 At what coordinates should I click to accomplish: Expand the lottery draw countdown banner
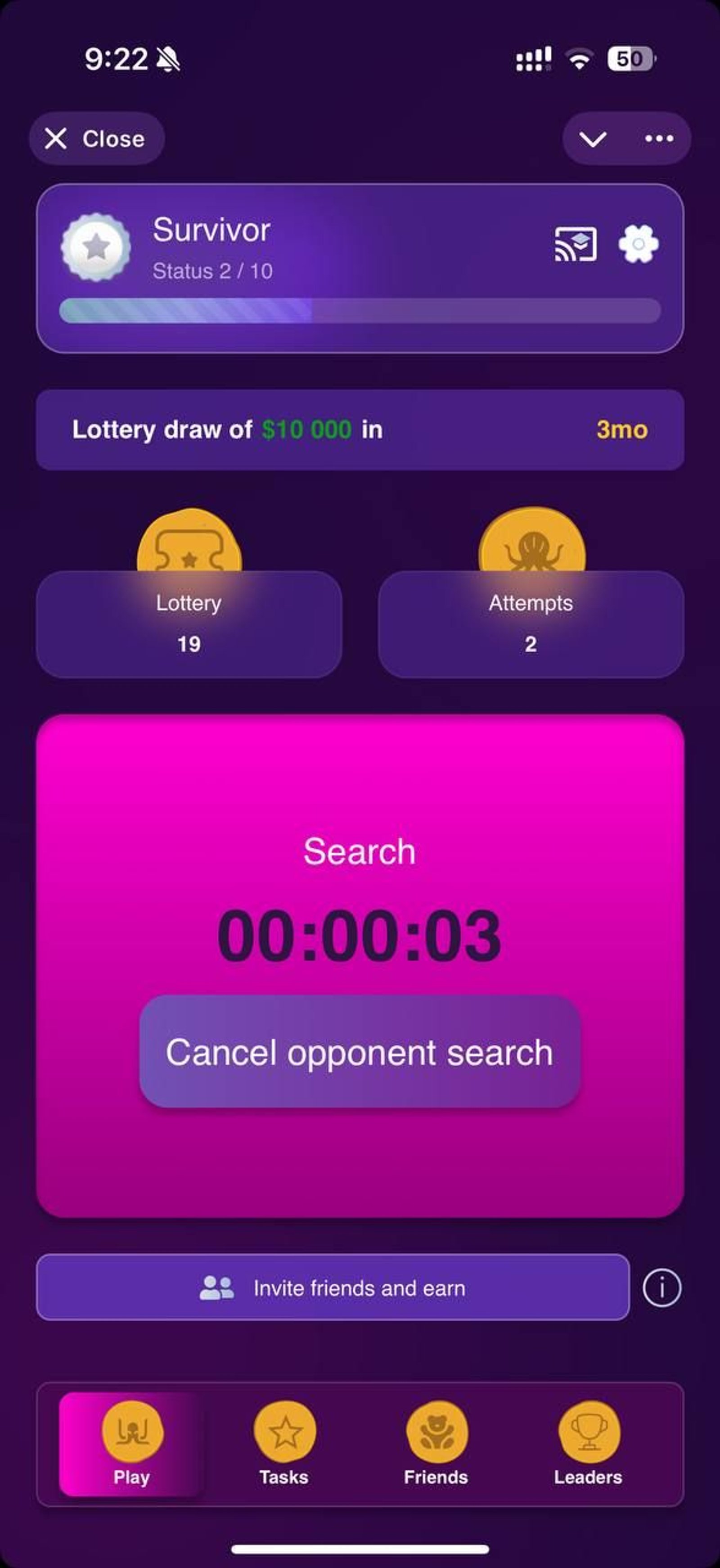click(x=360, y=429)
